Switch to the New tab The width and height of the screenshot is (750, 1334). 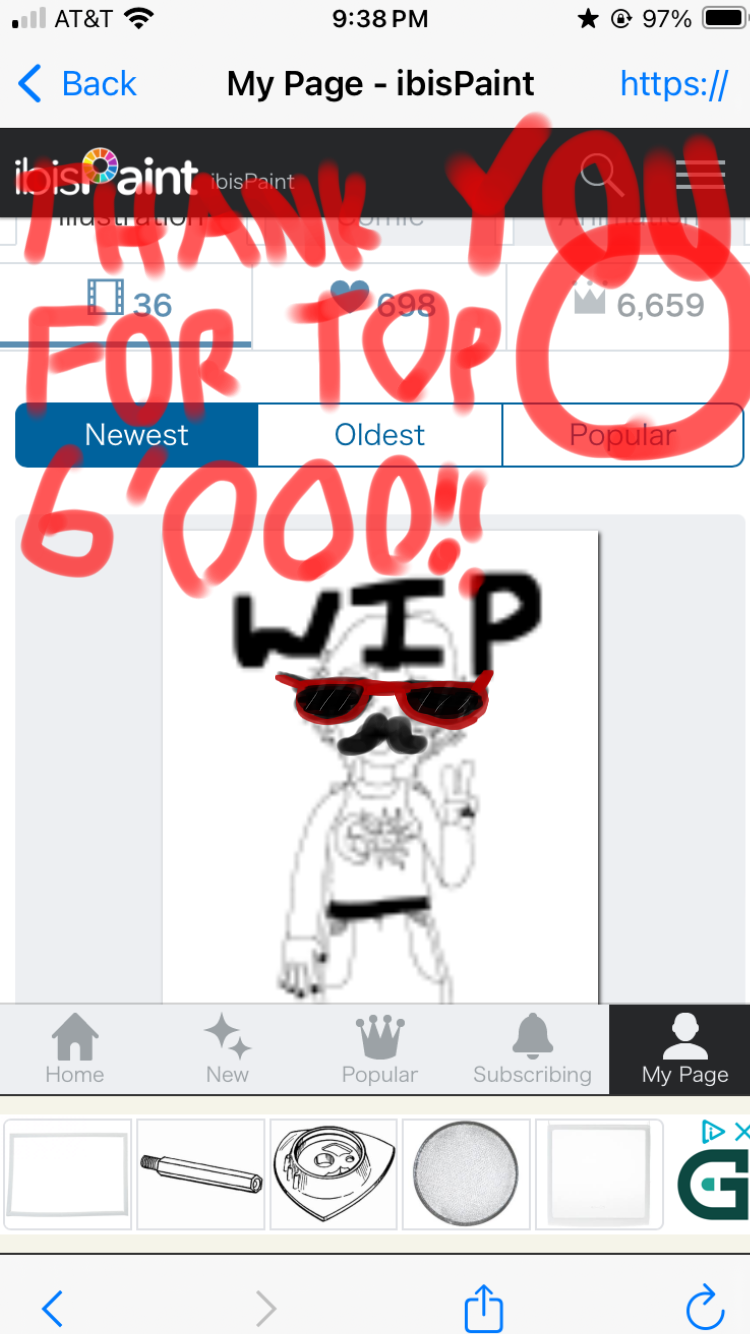coord(227,1050)
